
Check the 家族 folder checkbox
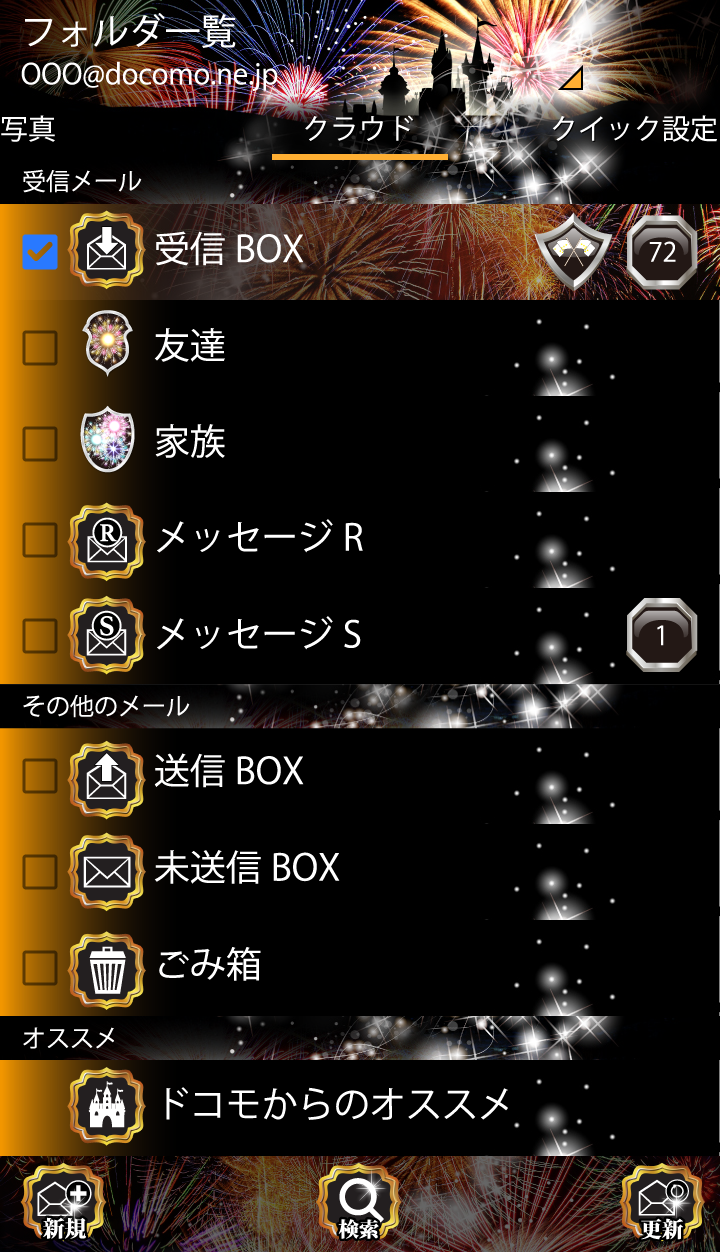click(40, 443)
